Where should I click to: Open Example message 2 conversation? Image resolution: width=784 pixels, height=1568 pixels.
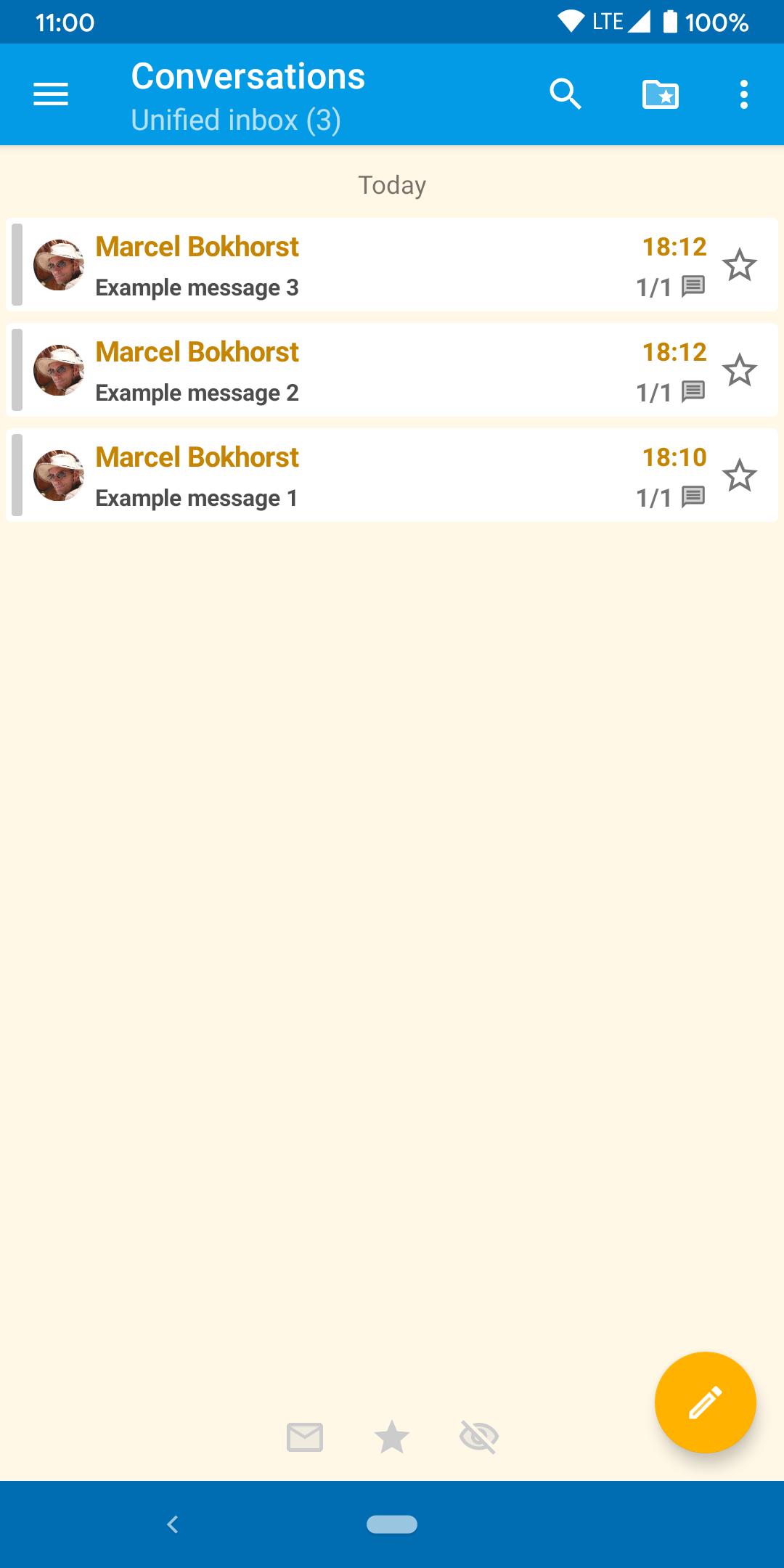coord(363,371)
